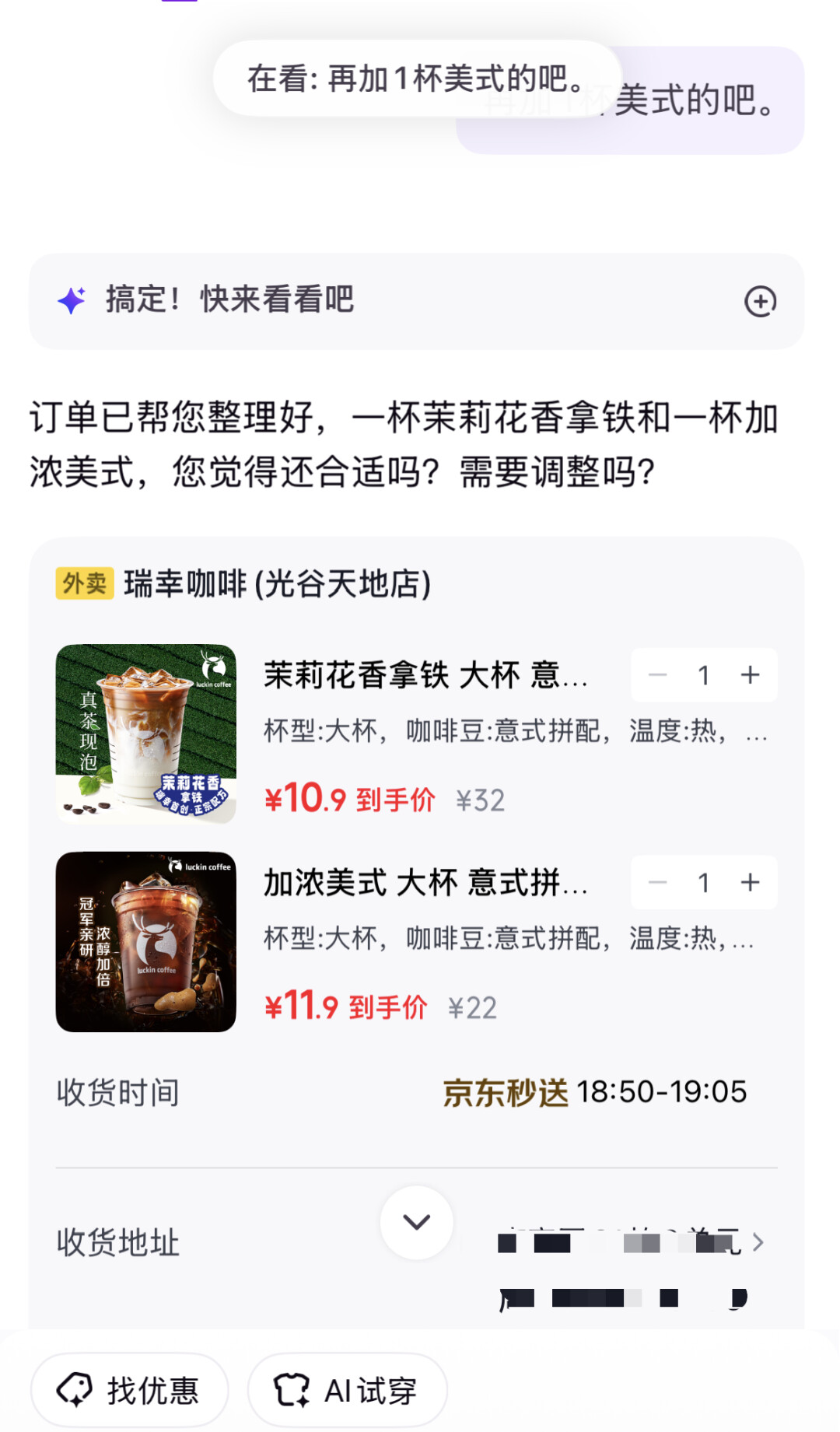Tap the scroll-down arrow button
Viewport: 840px width, 1432px height.
click(417, 1222)
